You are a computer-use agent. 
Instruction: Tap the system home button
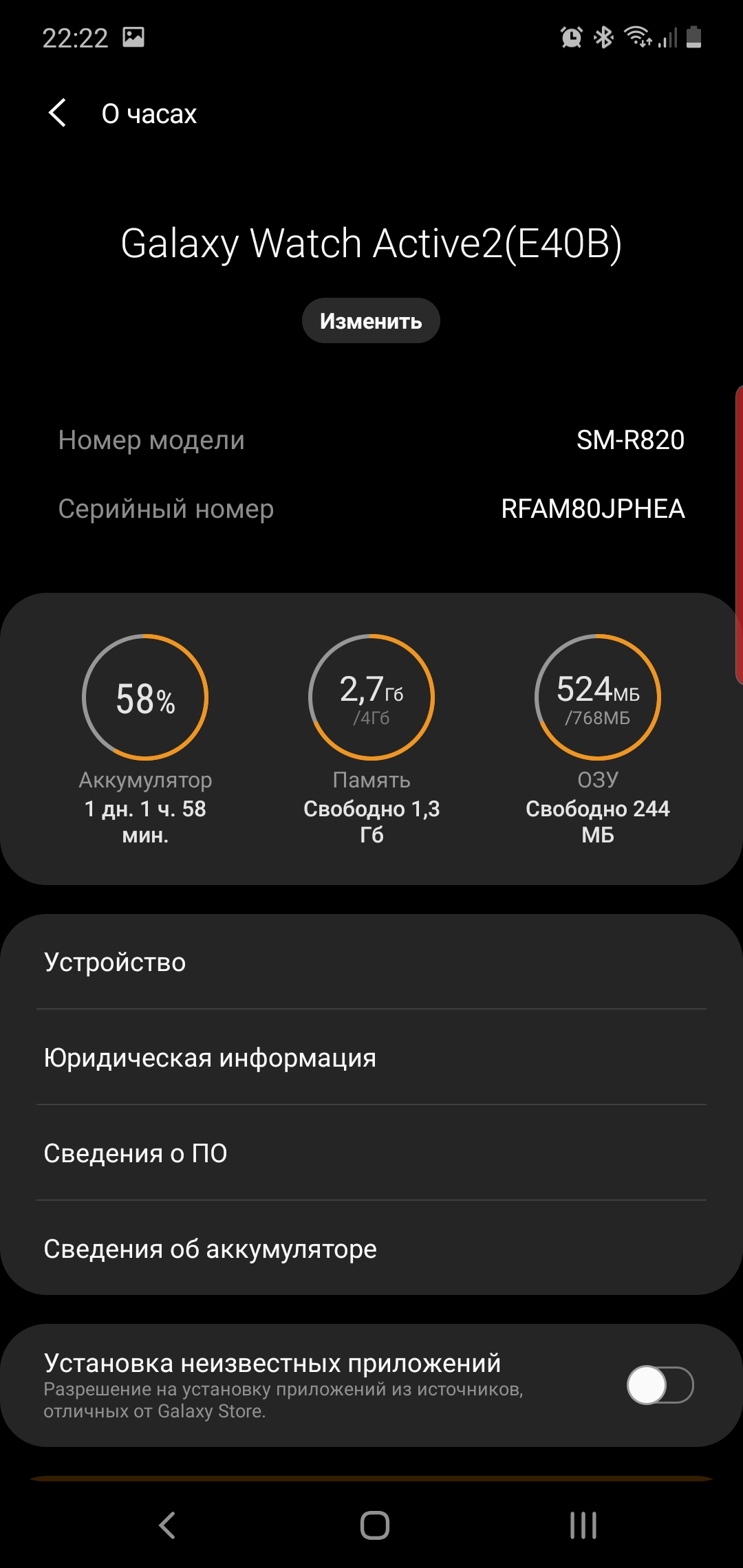click(374, 1525)
